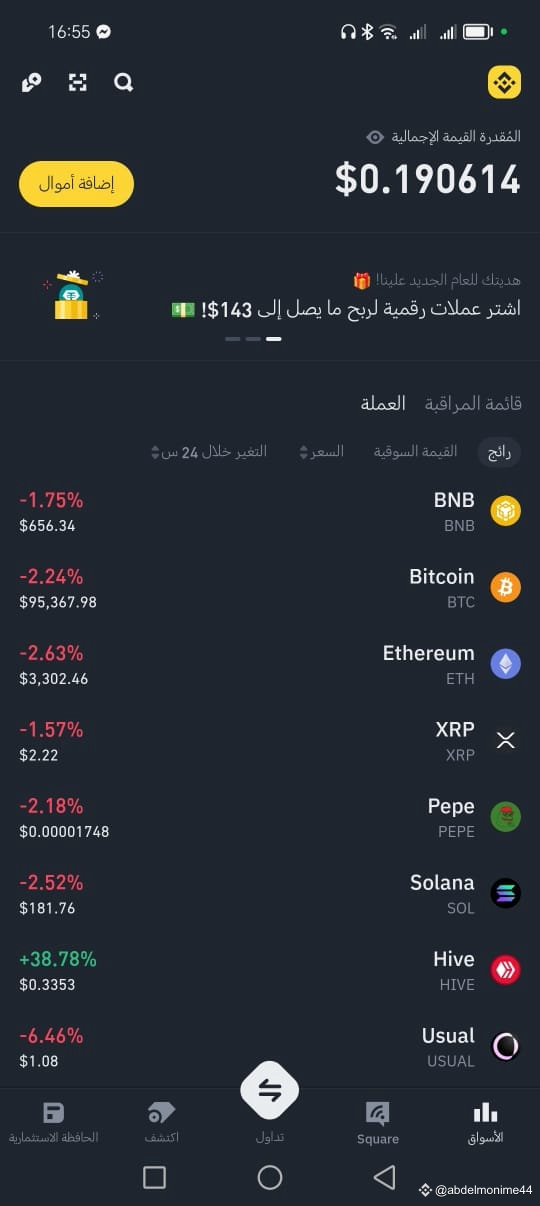The width and height of the screenshot is (540, 1206).
Task: Toggle balance visibility eye icon
Action: tap(375, 137)
